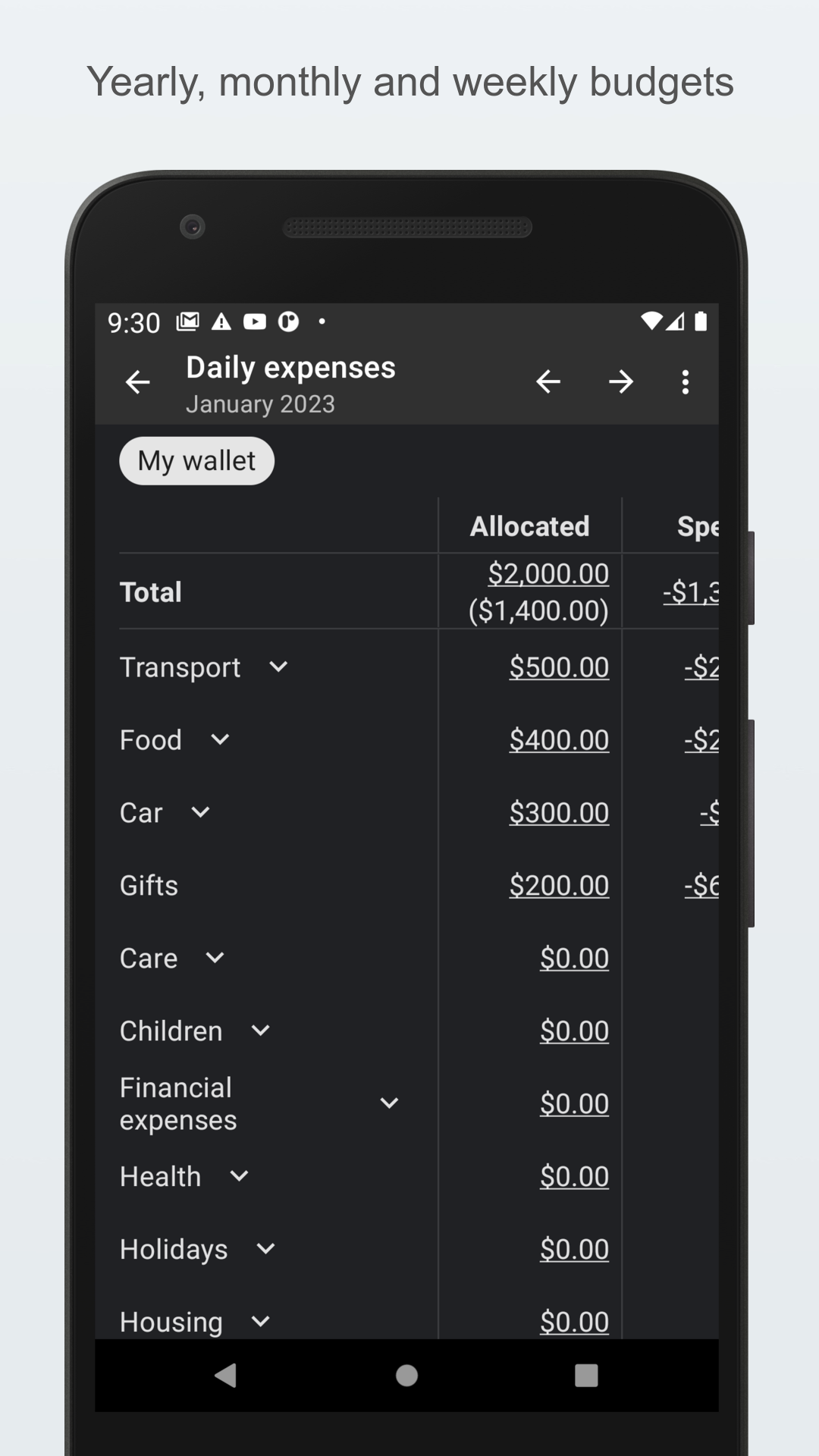The width and height of the screenshot is (819, 1456).
Task: Open the Gifts allocated amount of $200.00
Action: pos(559,885)
